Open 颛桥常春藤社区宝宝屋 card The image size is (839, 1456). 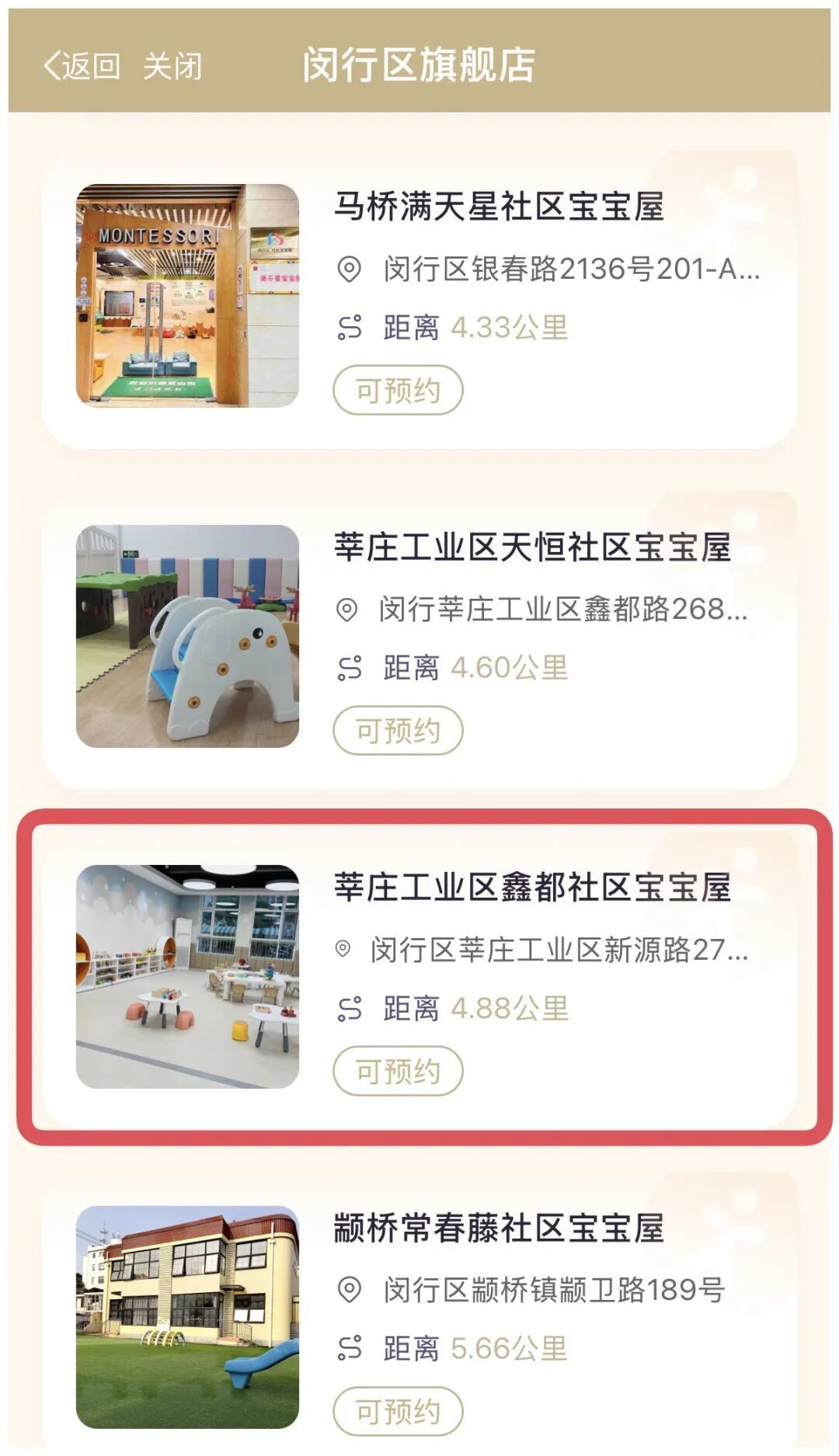point(499,1229)
